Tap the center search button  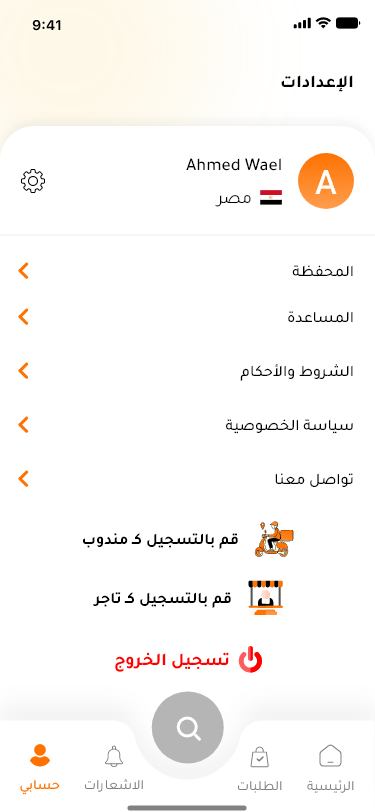(188, 728)
